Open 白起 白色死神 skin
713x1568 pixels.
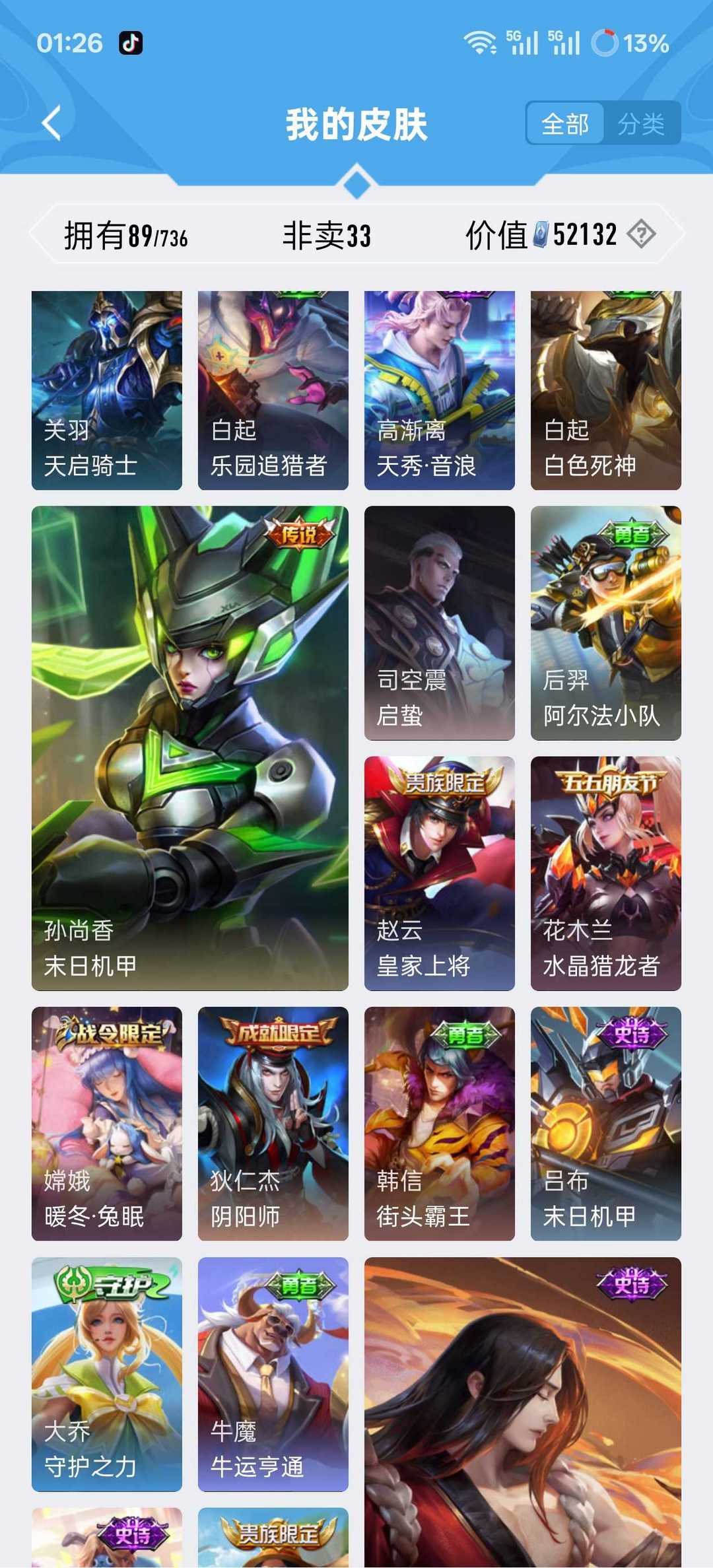606,390
